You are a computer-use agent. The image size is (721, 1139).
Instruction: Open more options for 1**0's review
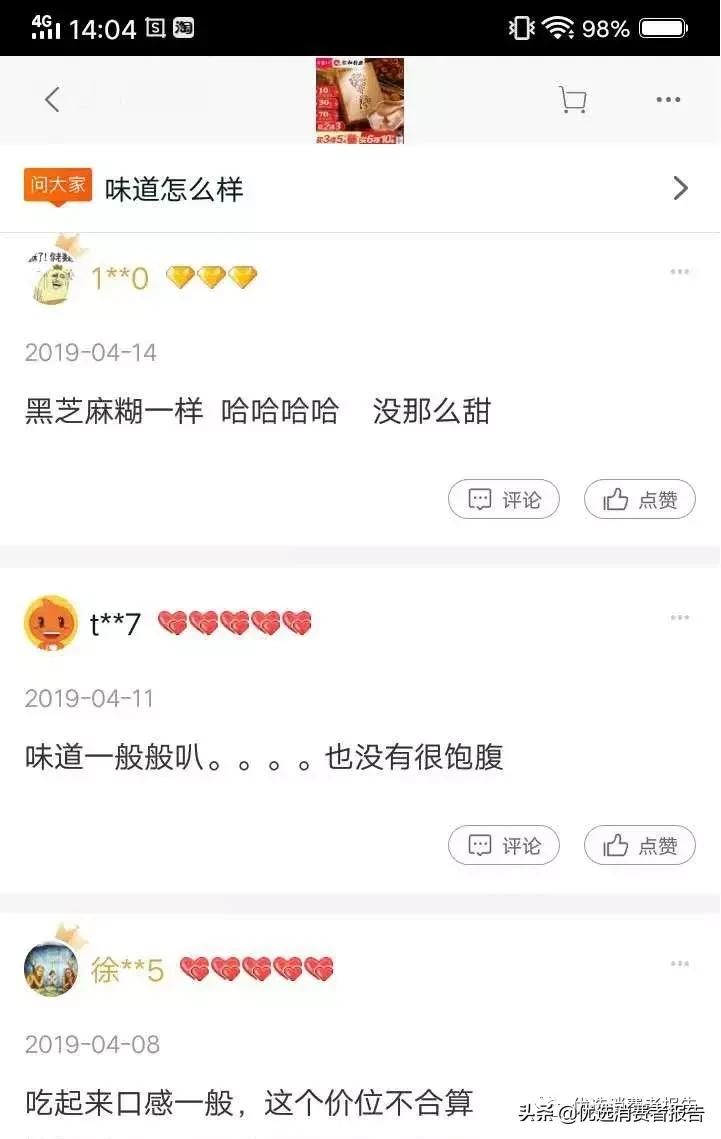[679, 271]
